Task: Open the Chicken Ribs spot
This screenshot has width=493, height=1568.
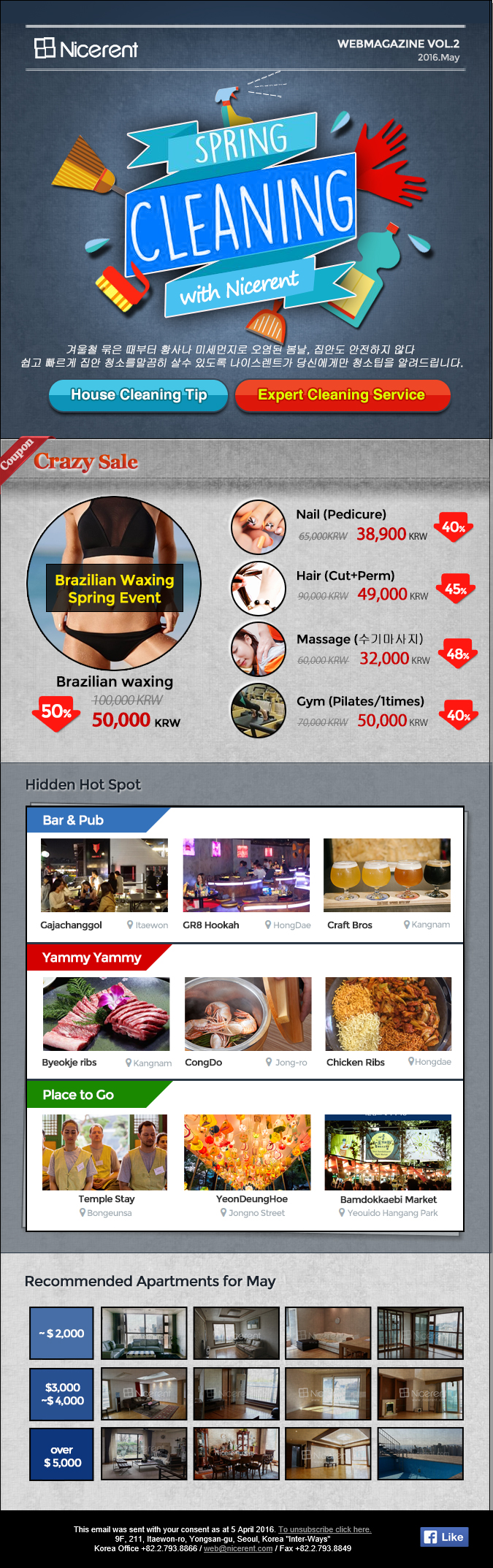Action: (x=389, y=1014)
